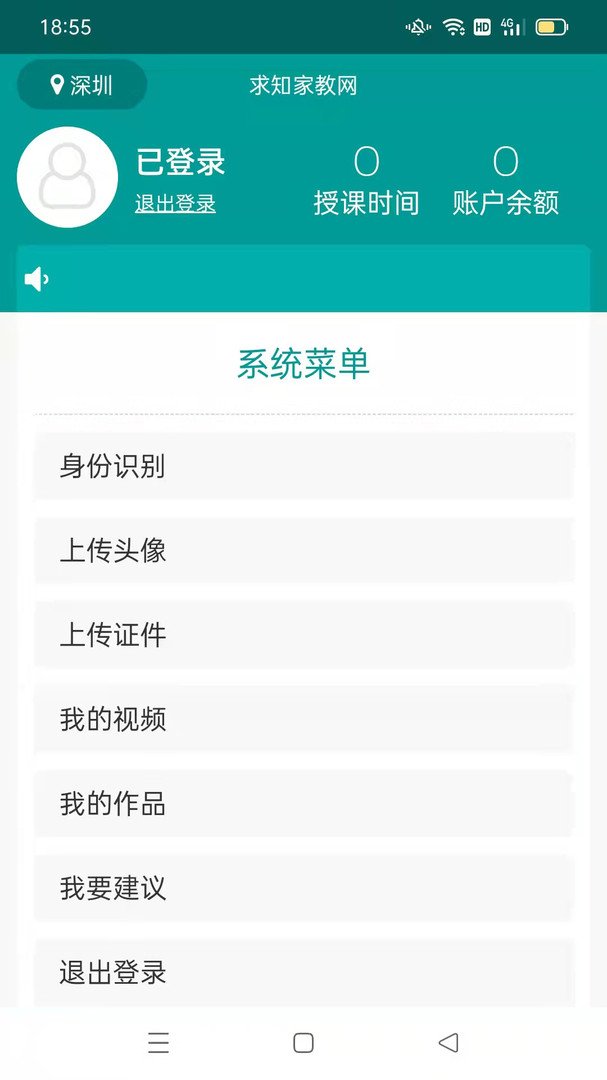Go to the phone's home screen
Image resolution: width=607 pixels, height=1080 pixels.
303,1043
